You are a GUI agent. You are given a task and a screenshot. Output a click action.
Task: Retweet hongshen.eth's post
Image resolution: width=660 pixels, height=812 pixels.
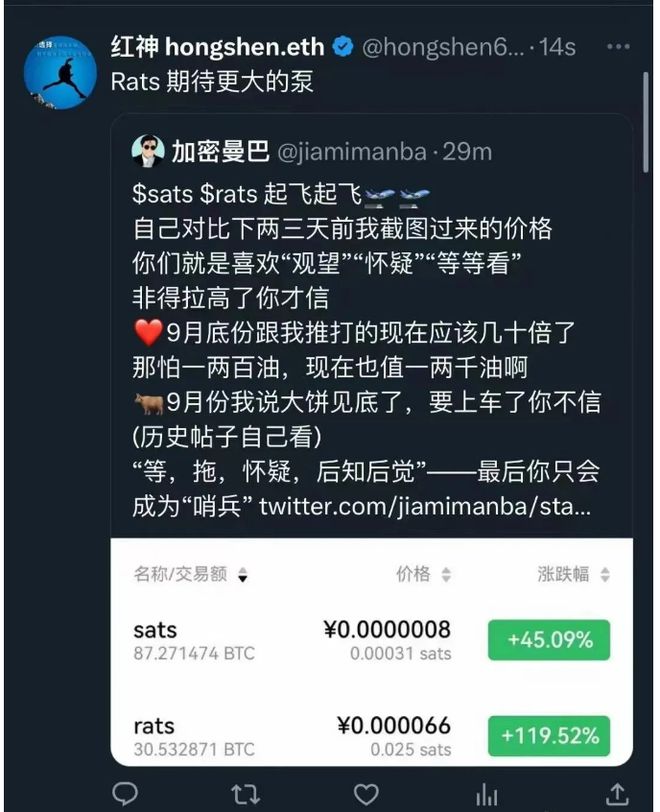[x=245, y=794]
